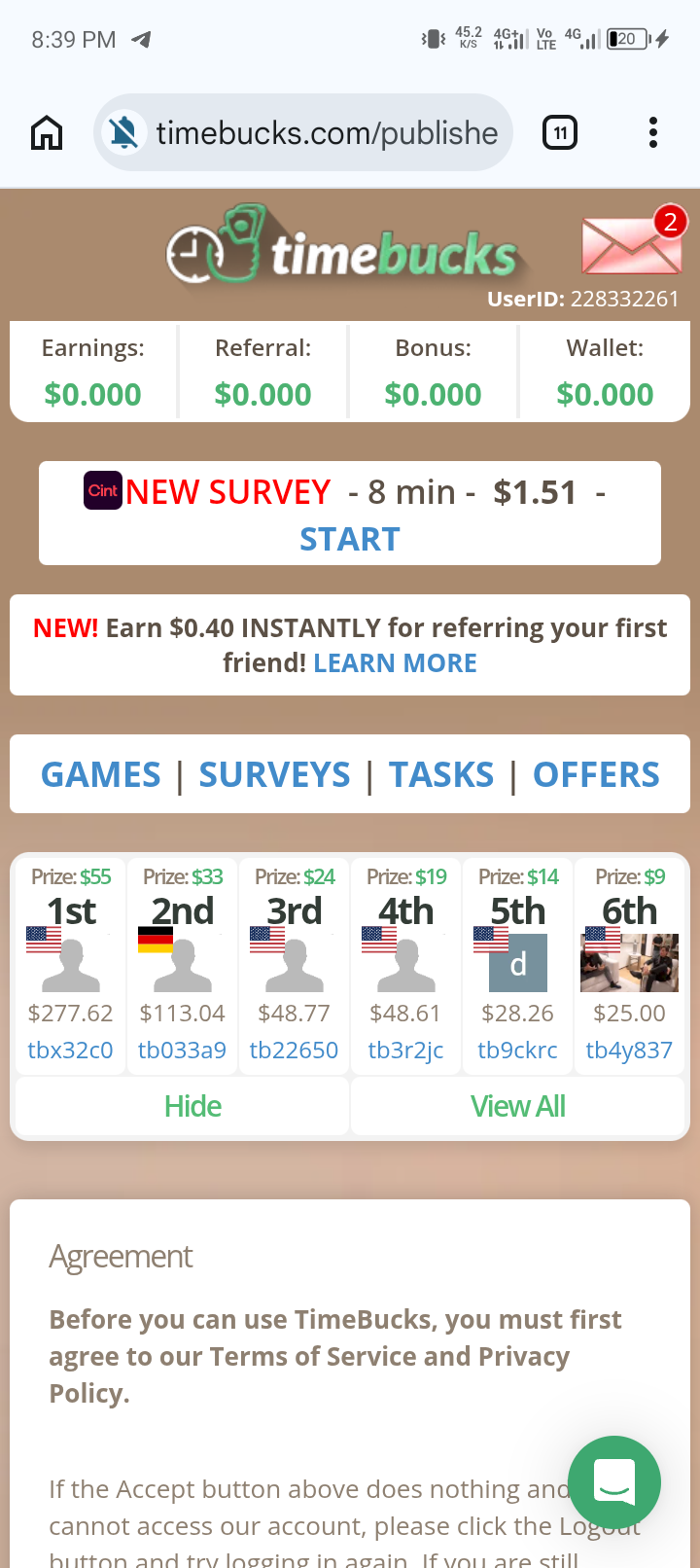Go to the OFFERS section
The width and height of the screenshot is (700, 1568).
coord(596,775)
